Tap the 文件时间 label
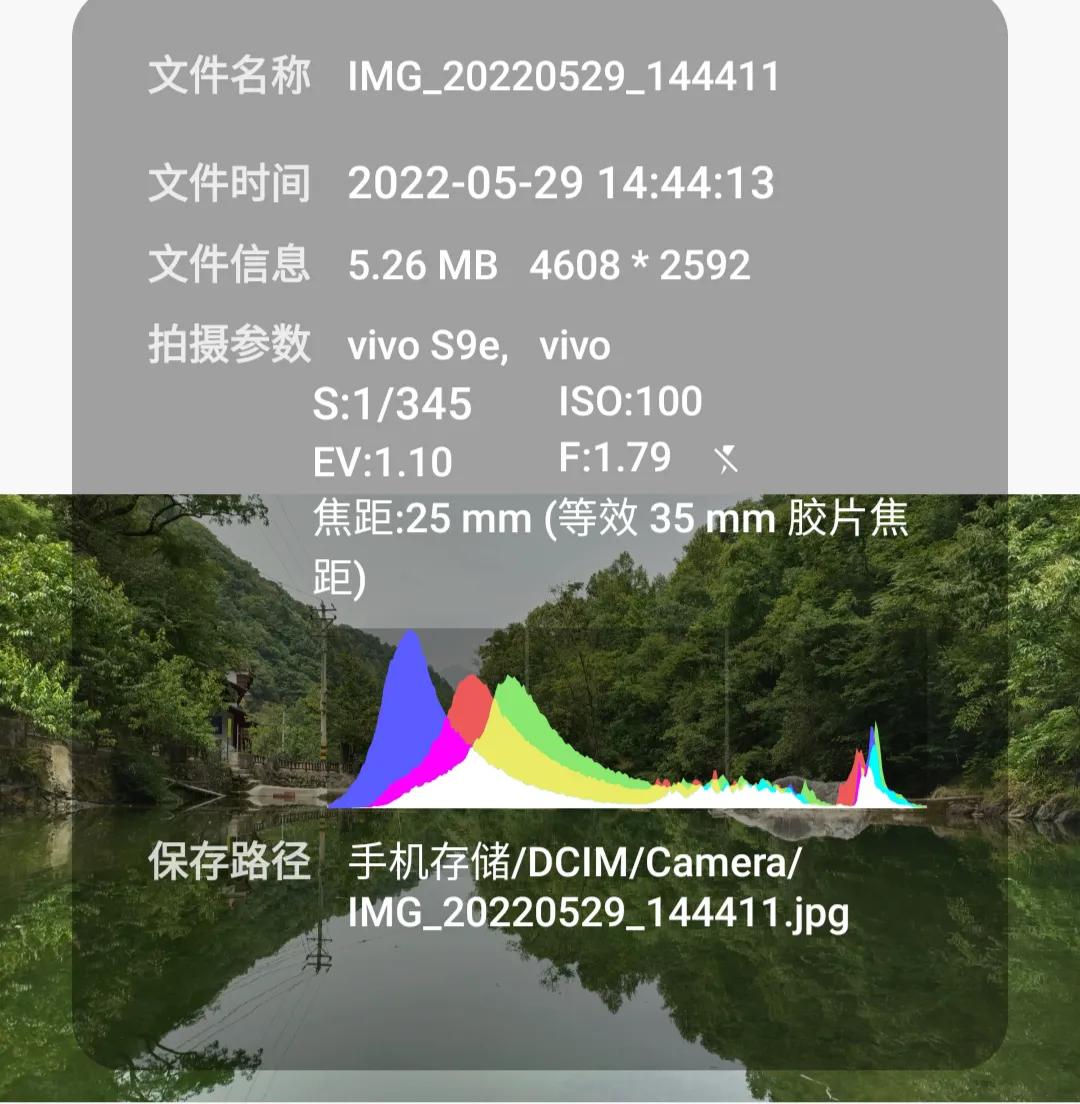The width and height of the screenshot is (1080, 1104). coord(228,186)
